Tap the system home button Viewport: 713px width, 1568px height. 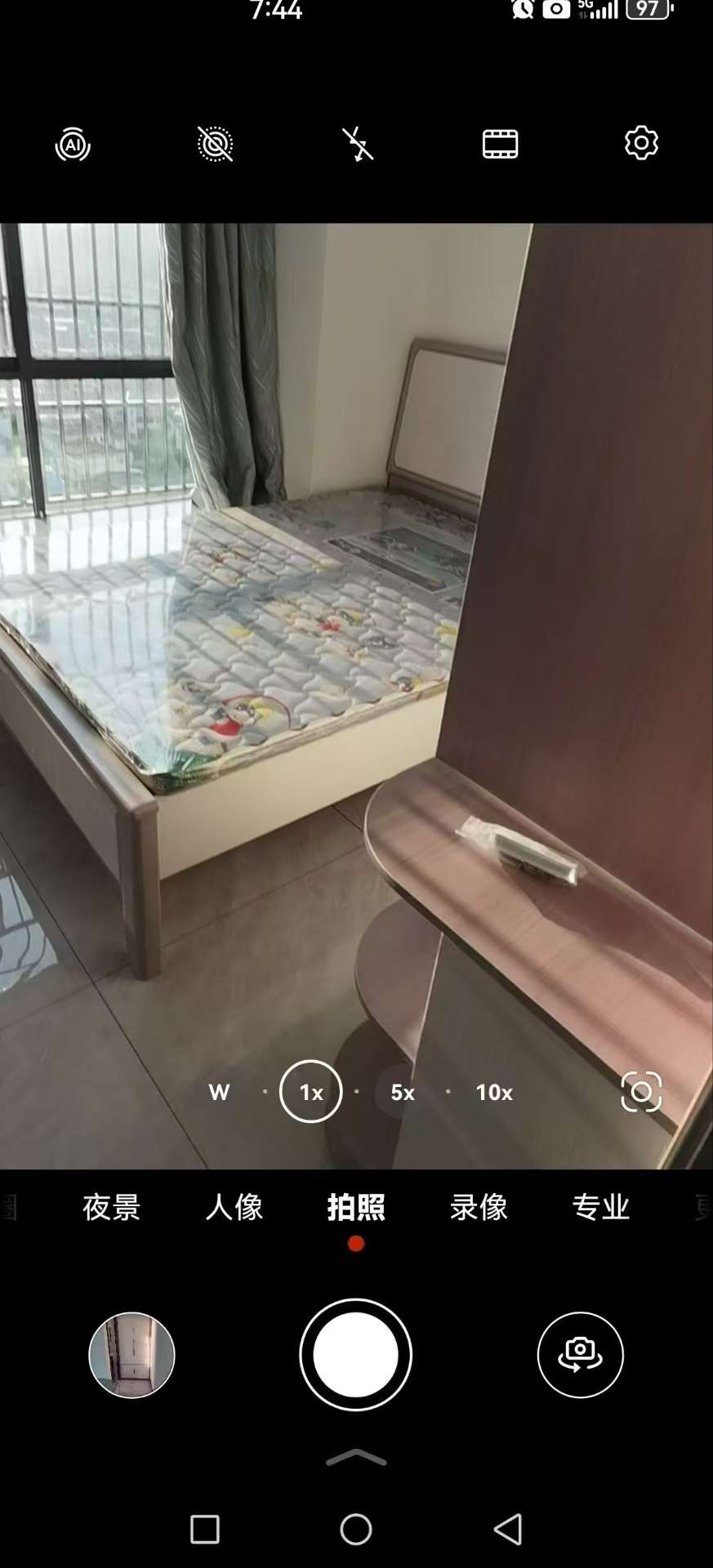(356, 1529)
